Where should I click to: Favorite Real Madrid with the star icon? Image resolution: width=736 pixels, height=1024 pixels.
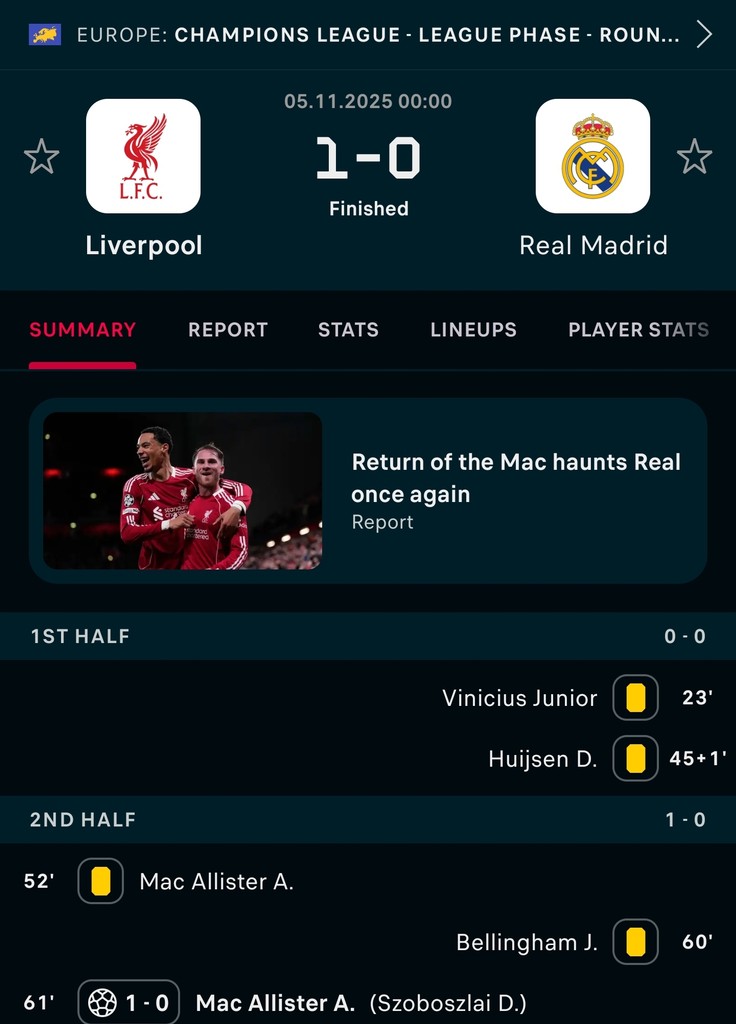tap(694, 157)
